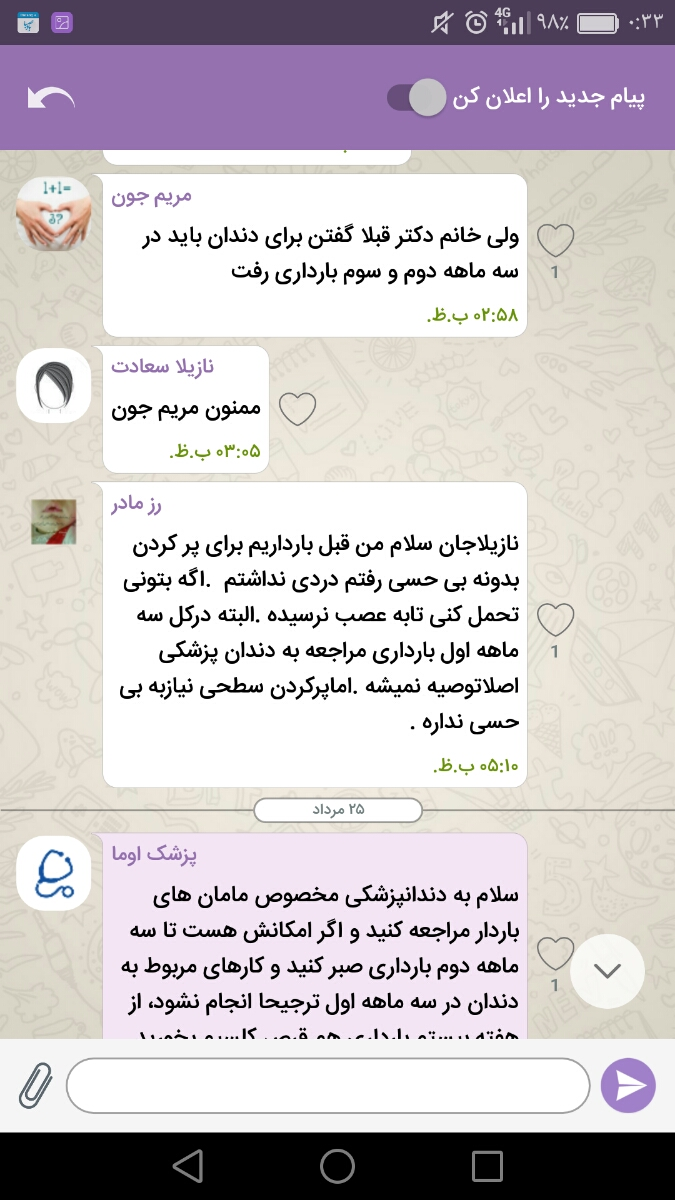
Task: Open رز مادر's profile picture
Action: [x=53, y=522]
